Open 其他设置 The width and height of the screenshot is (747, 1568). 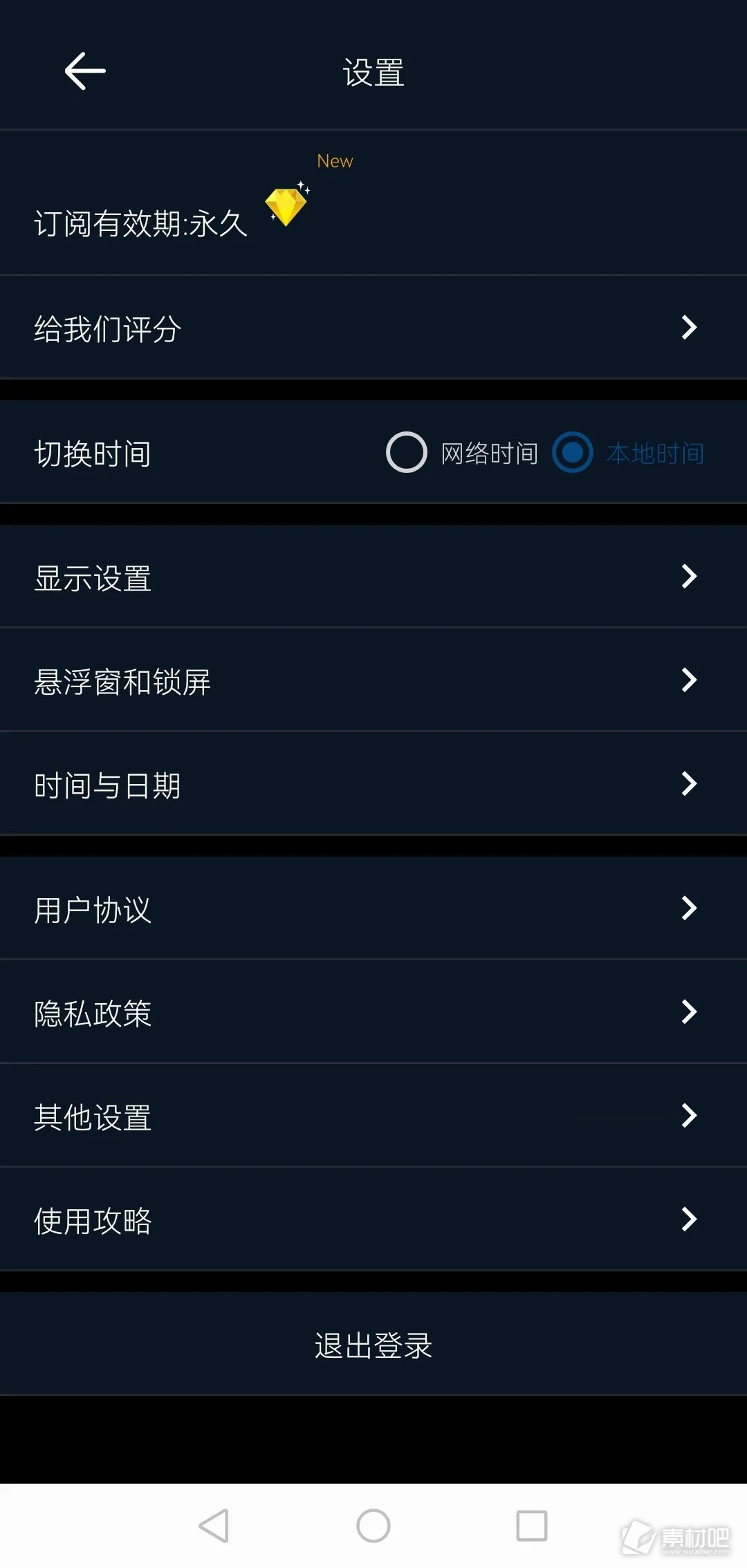coord(373,1116)
